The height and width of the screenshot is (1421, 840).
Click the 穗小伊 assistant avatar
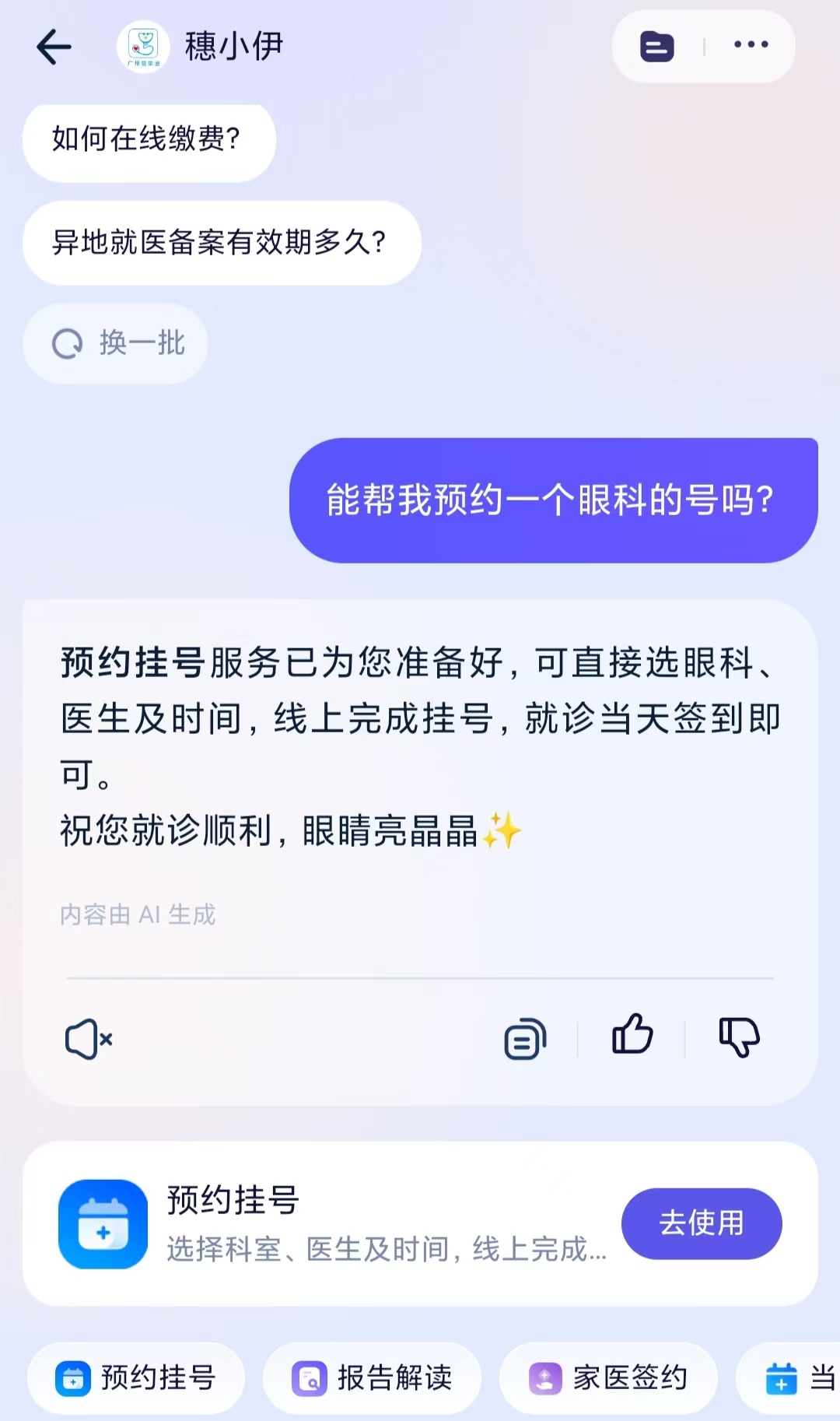[142, 45]
